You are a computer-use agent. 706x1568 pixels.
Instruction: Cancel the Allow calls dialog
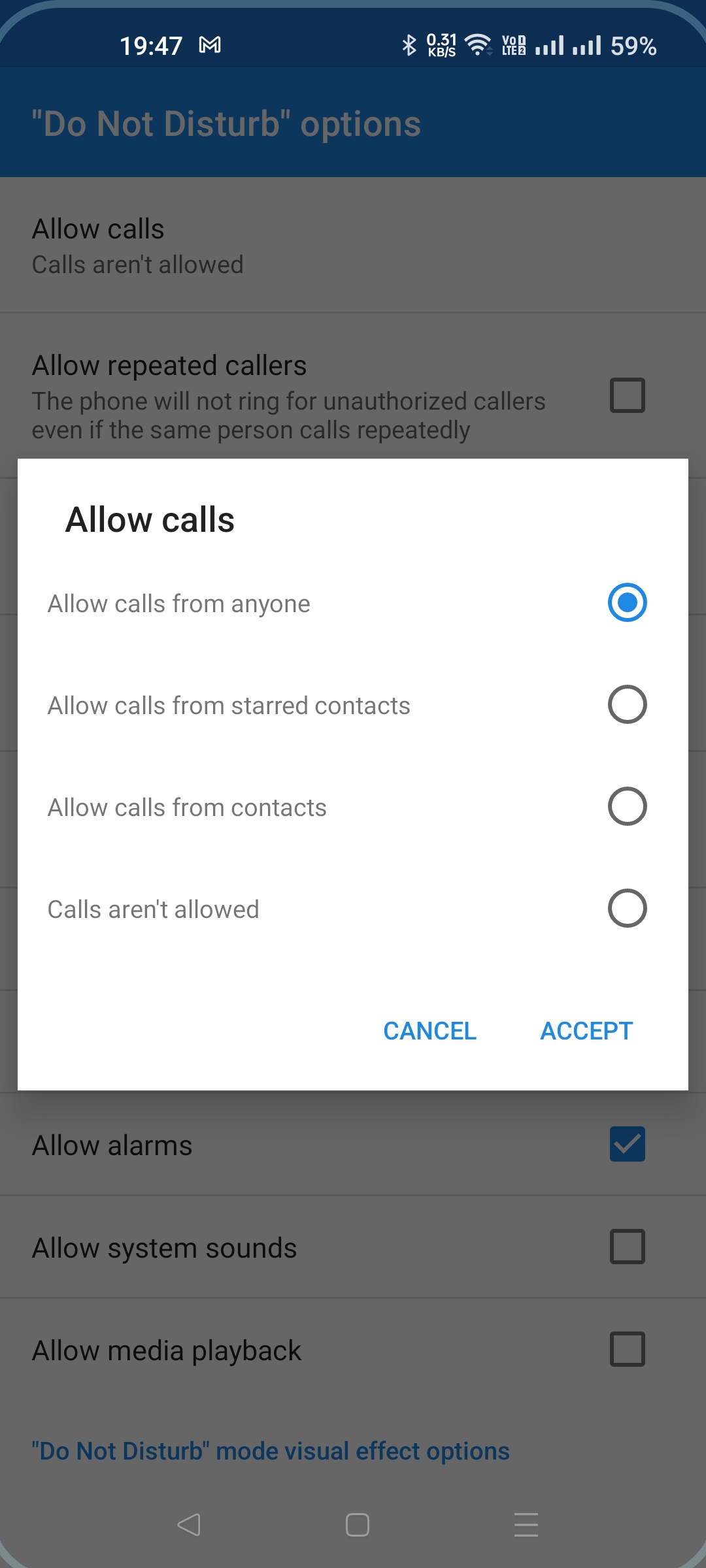click(x=429, y=1031)
